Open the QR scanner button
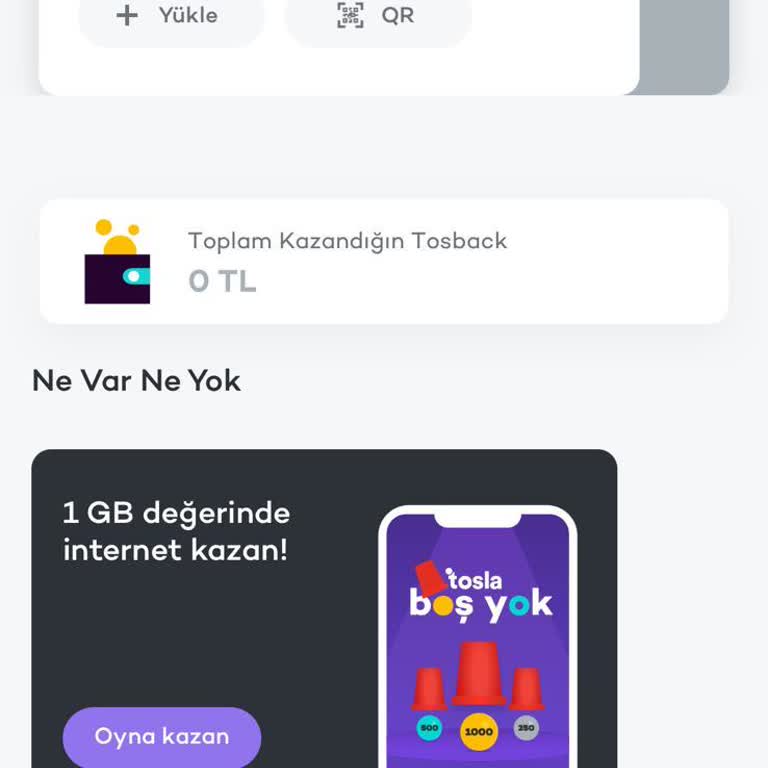The height and width of the screenshot is (768, 768). (x=378, y=17)
